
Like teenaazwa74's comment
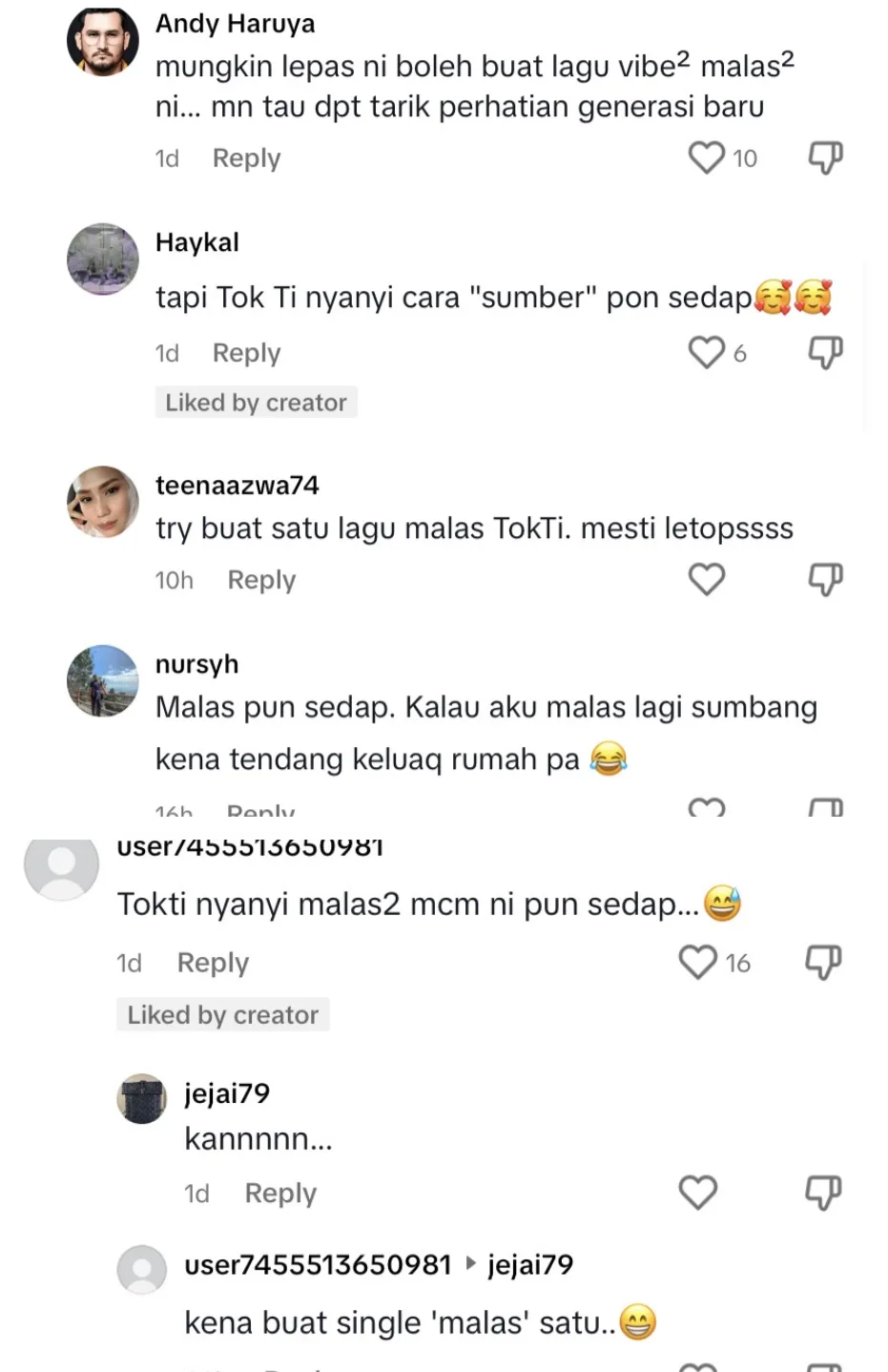(707, 579)
